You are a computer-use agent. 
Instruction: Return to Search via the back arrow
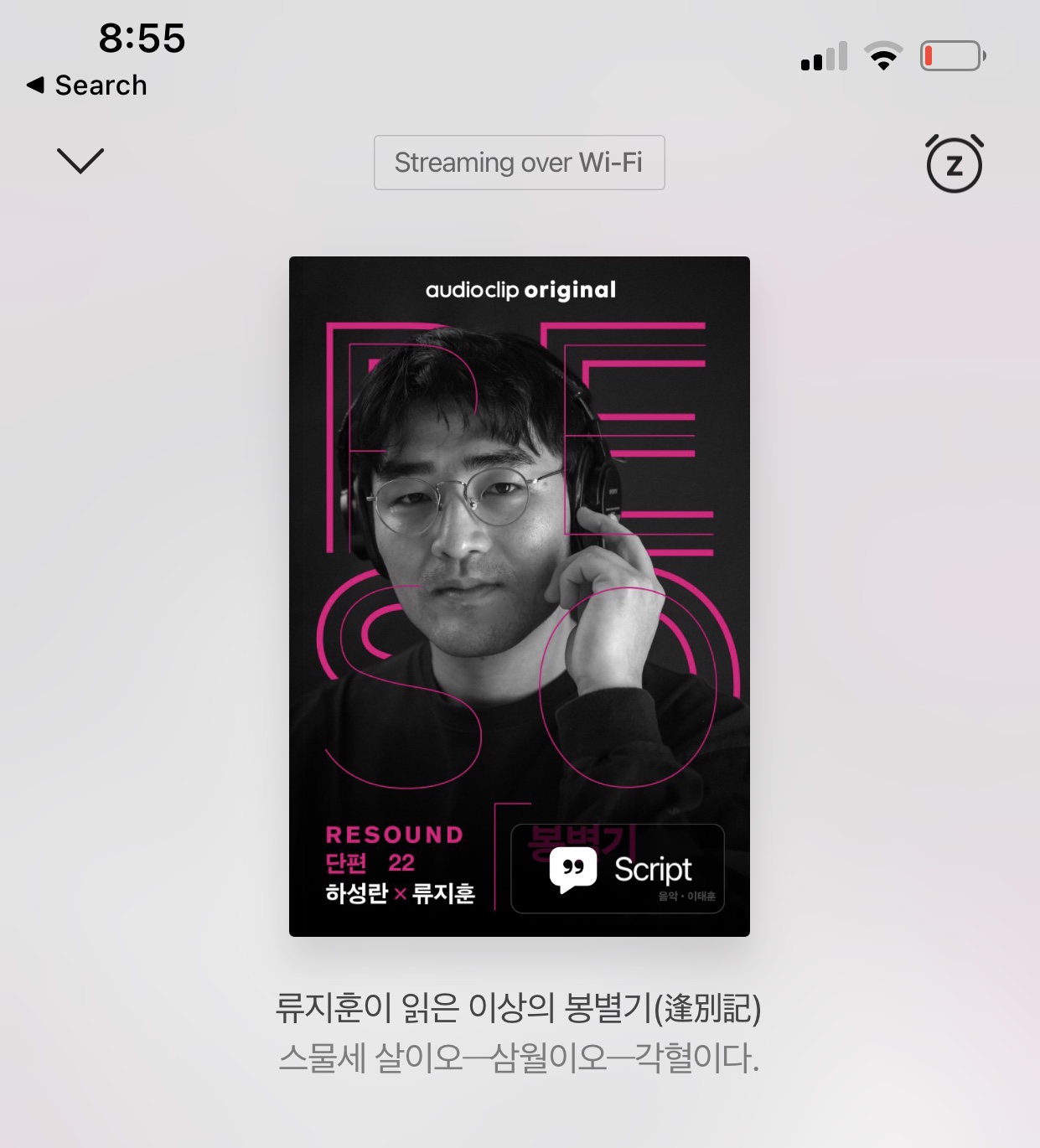[86, 85]
